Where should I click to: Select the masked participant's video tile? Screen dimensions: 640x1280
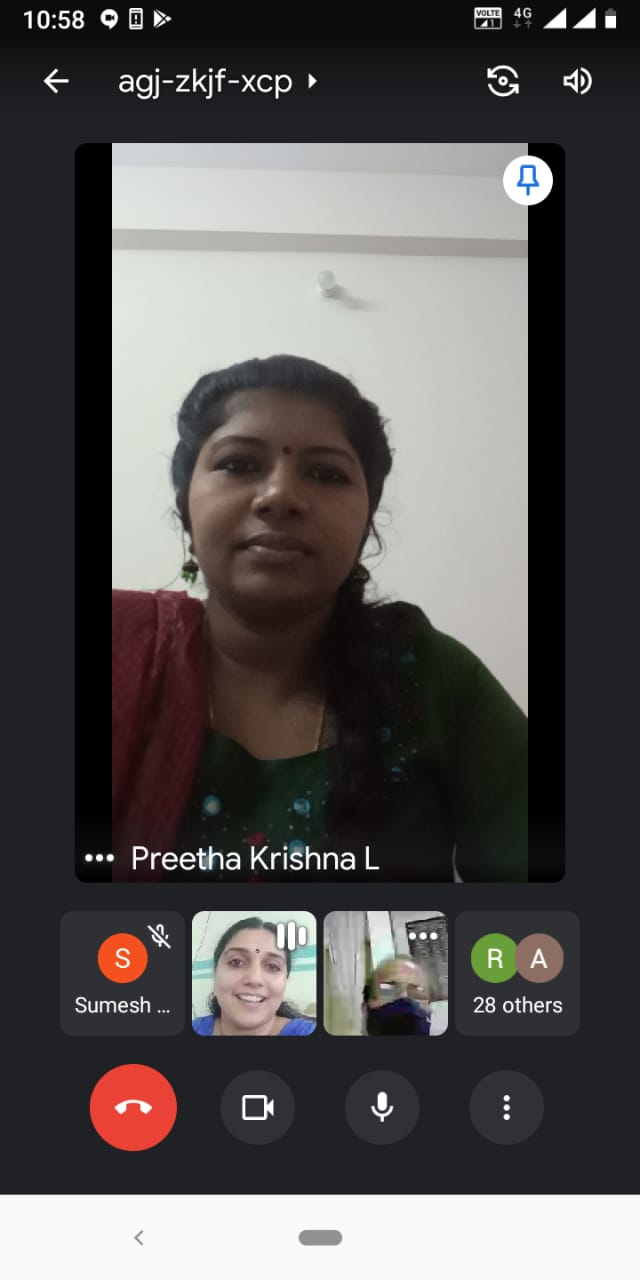[385, 972]
